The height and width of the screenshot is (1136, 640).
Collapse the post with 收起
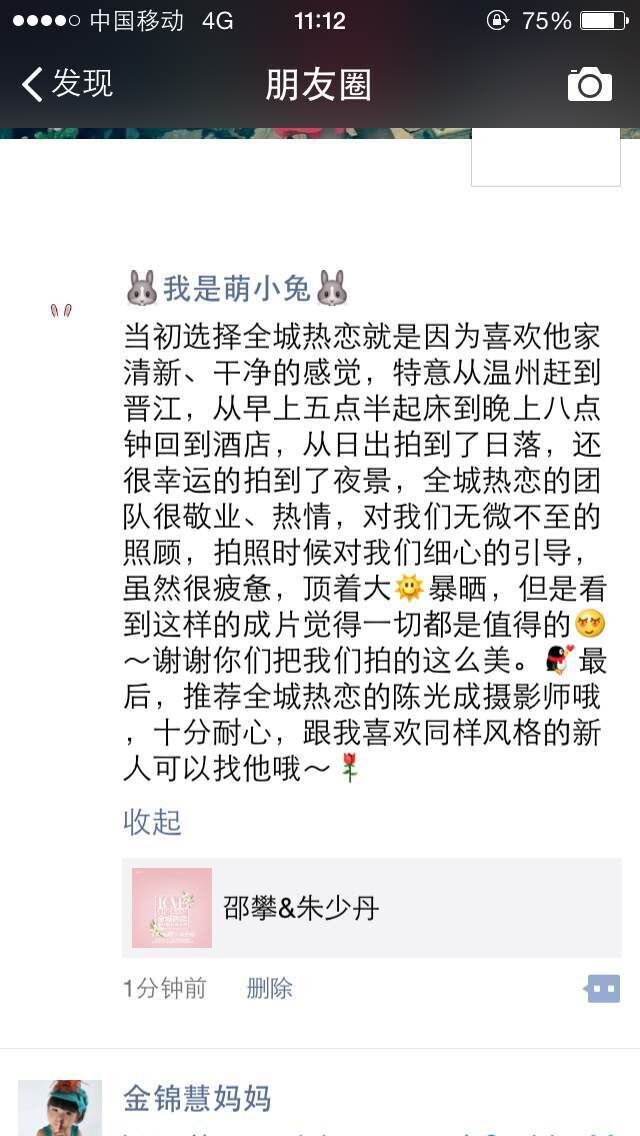tap(152, 822)
